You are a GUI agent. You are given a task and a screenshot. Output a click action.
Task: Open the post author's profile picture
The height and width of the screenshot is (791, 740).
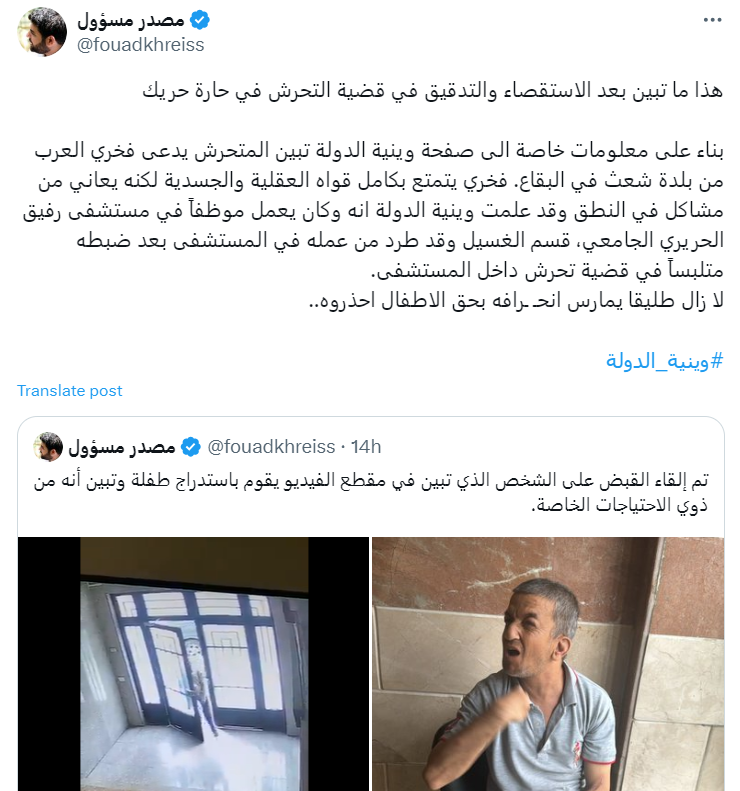click(x=43, y=33)
